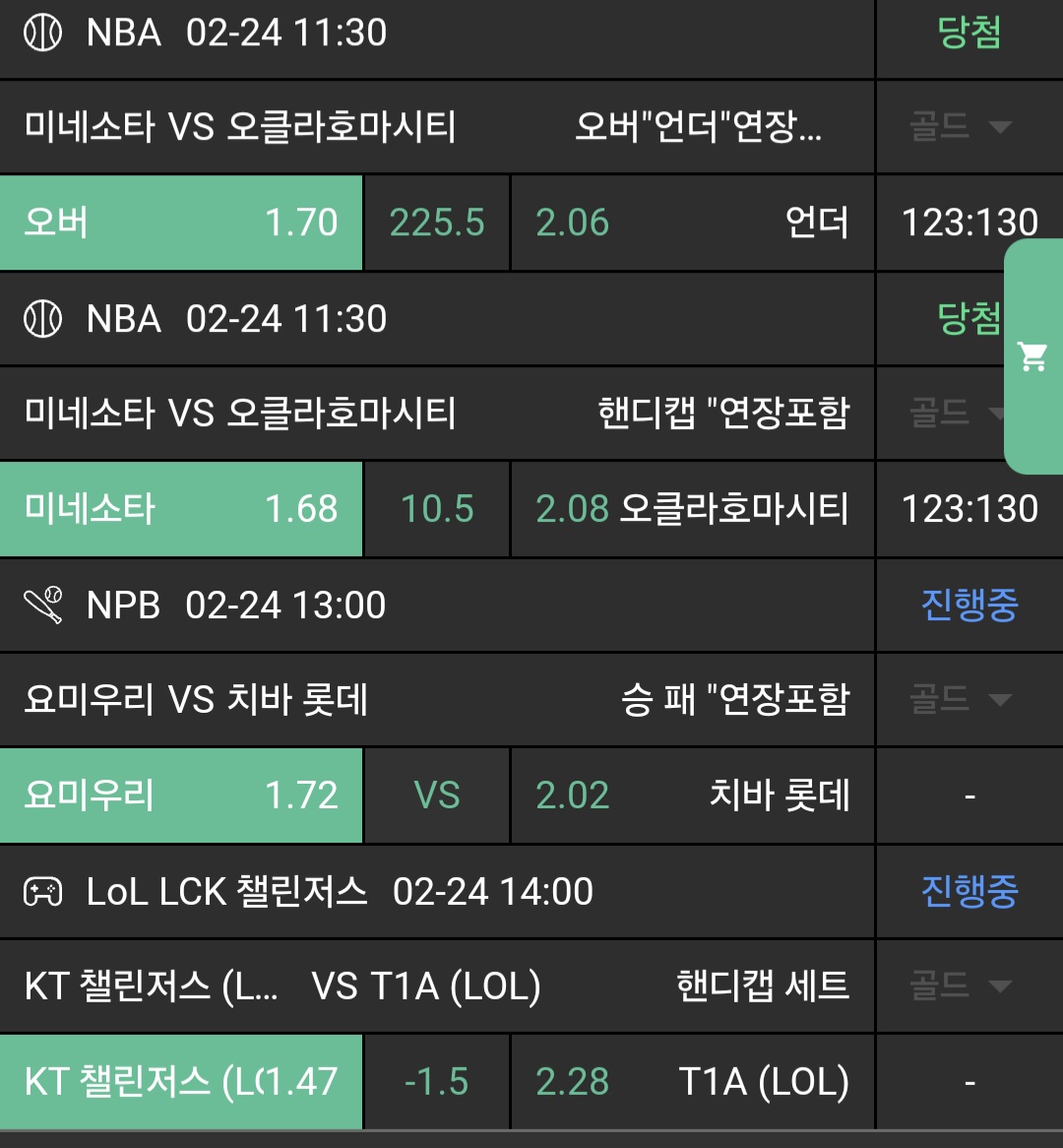Expand the 골드 dropdown for 오버/언더 bet
Image resolution: width=1063 pixels, height=1148 pixels.
(x=960, y=127)
